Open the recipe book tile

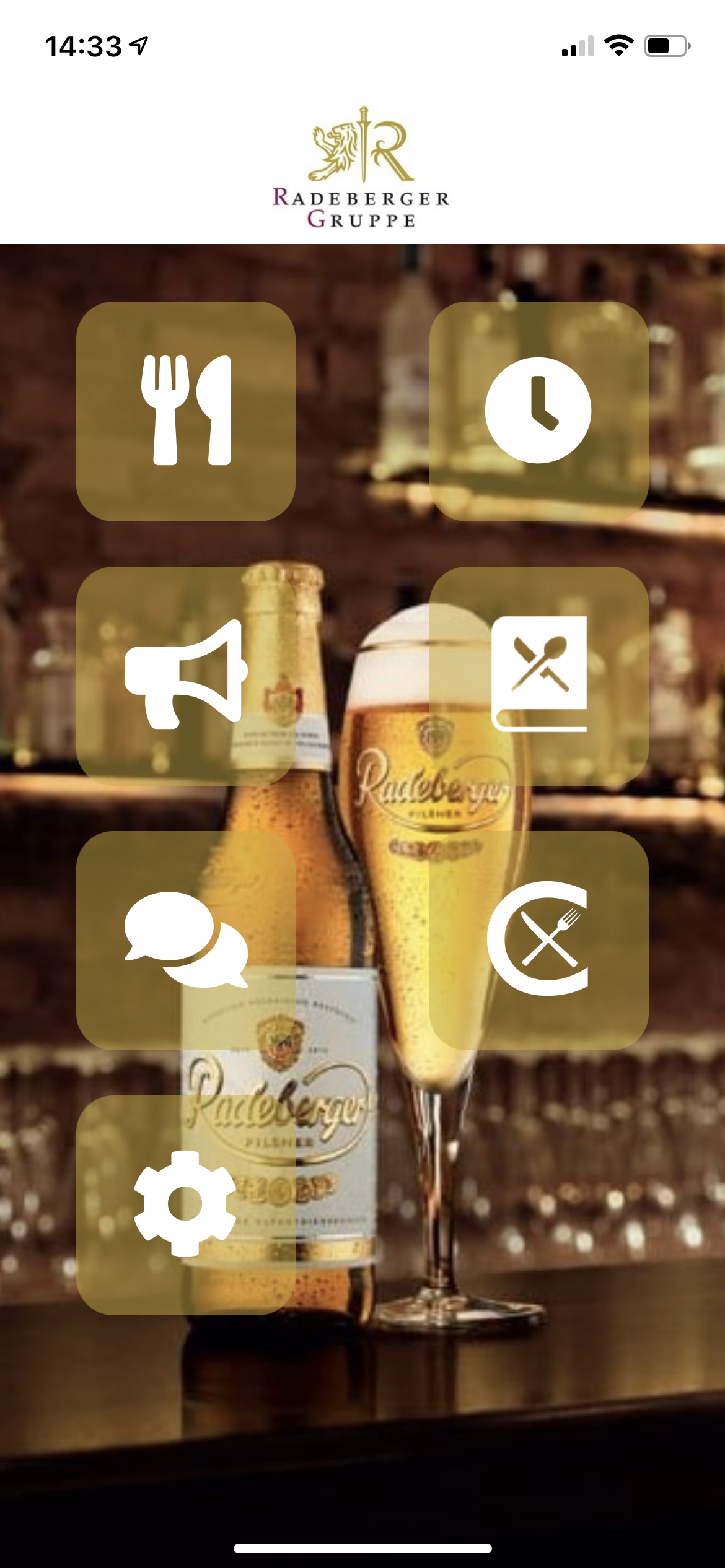click(x=538, y=676)
